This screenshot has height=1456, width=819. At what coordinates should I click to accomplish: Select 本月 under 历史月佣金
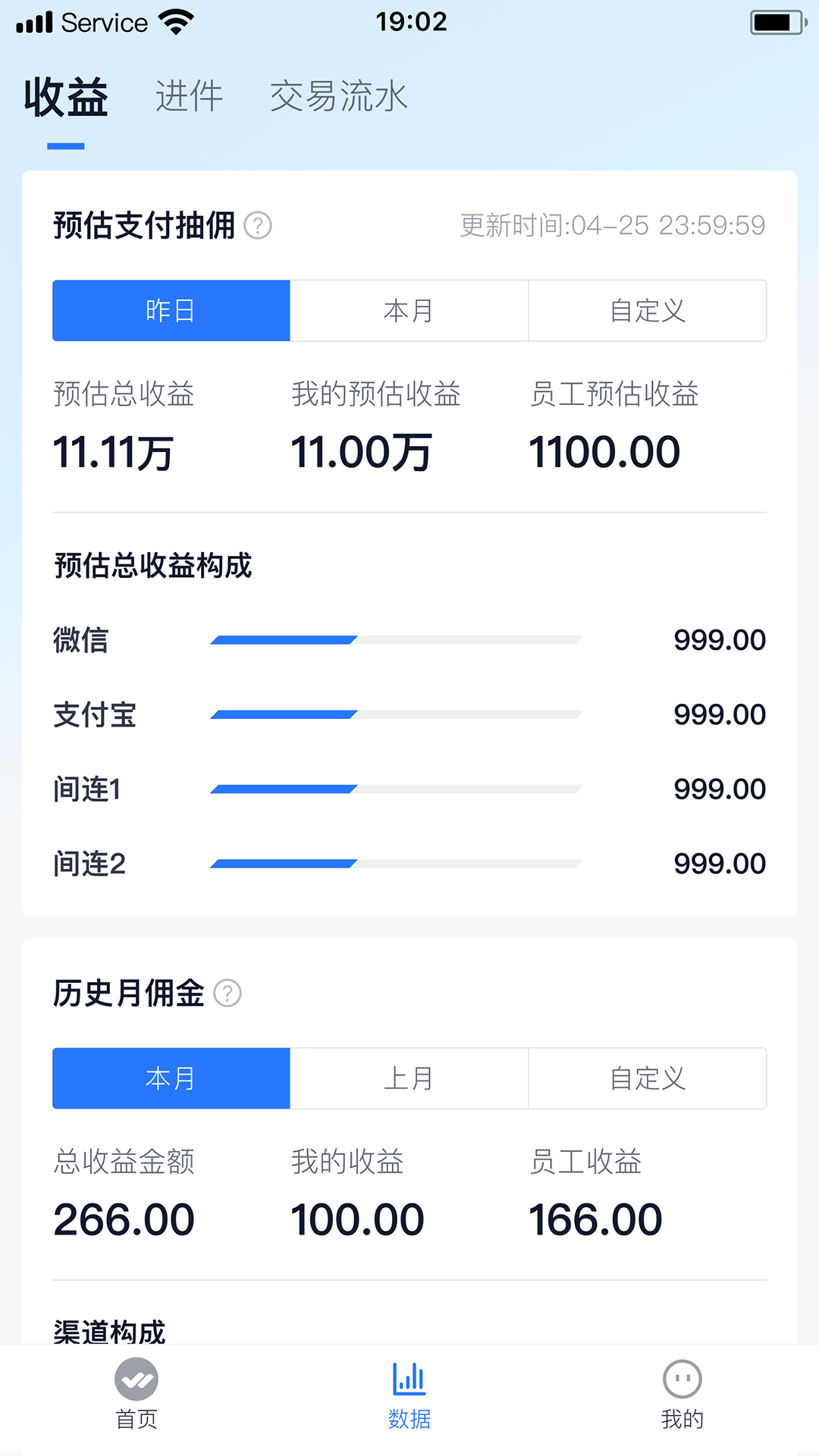tap(171, 1078)
